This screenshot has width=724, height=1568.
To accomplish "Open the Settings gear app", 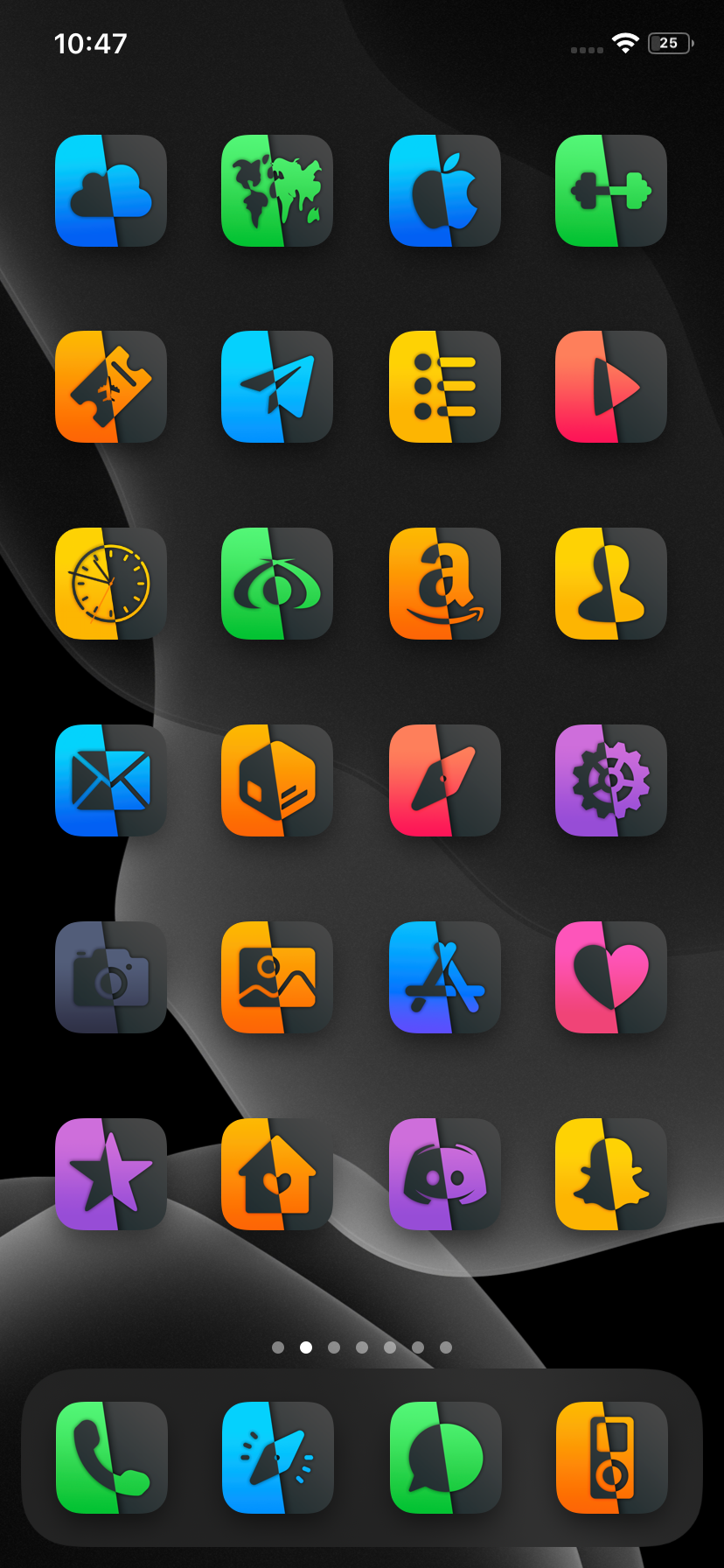I will (611, 780).
